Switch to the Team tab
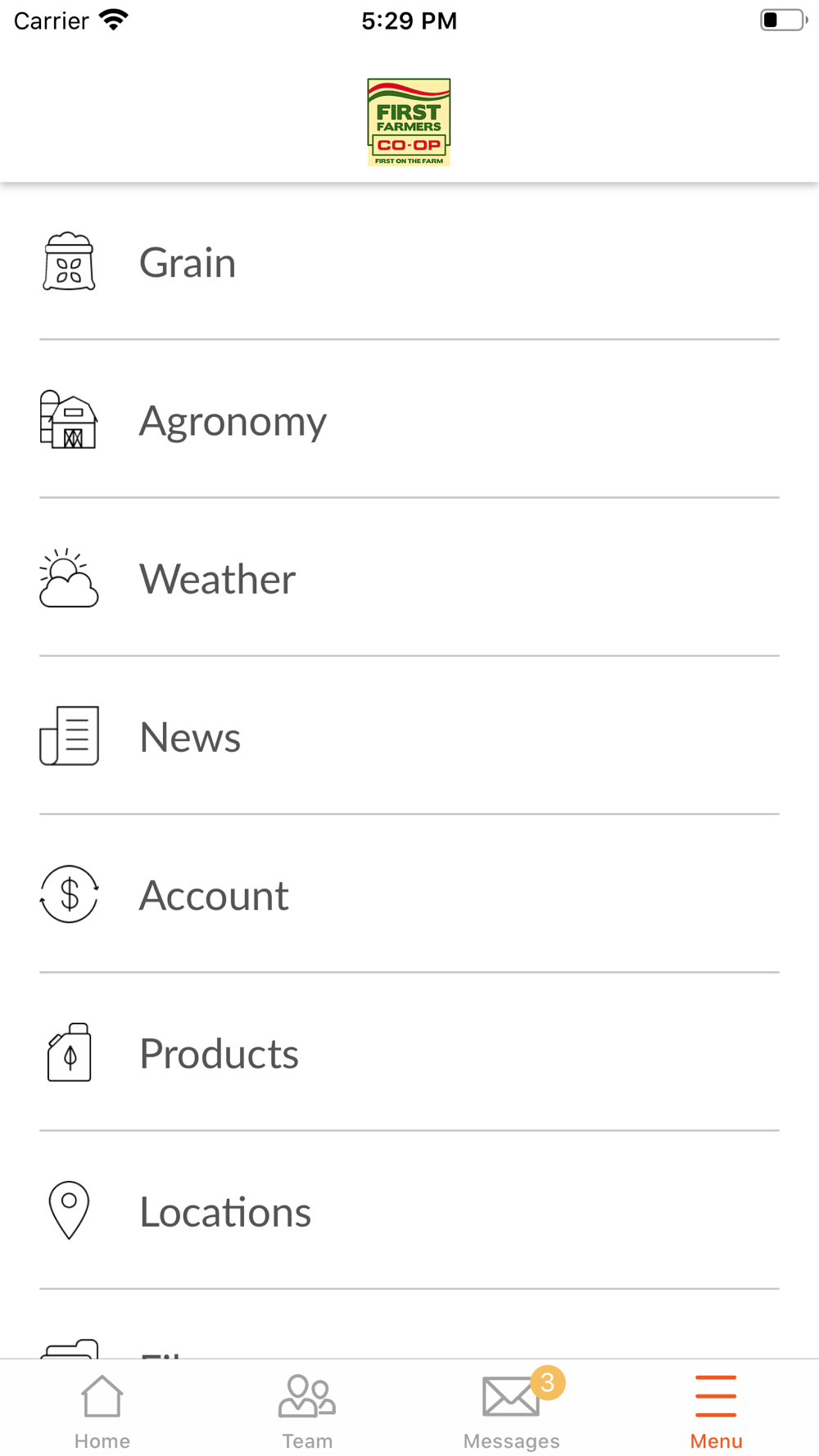This screenshot has width=819, height=1456. coord(307,1410)
